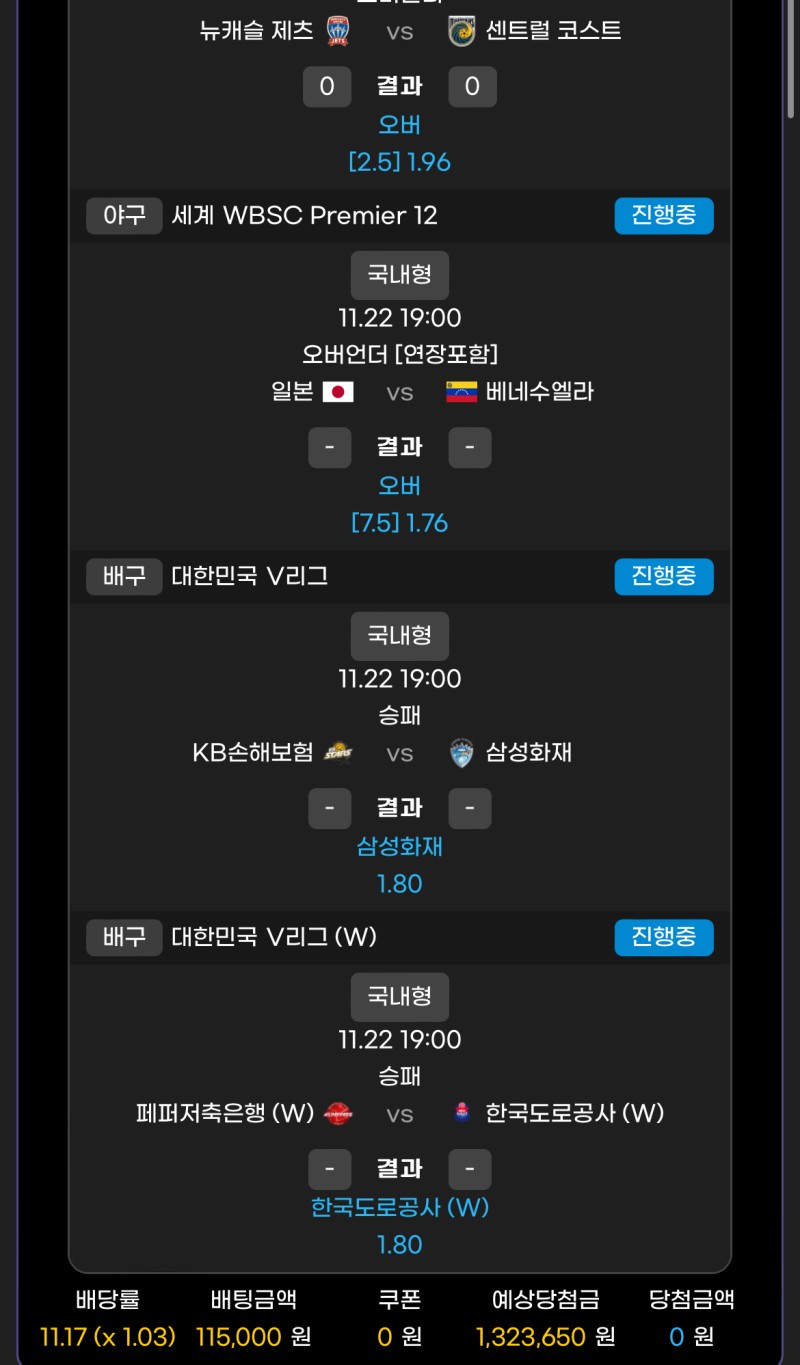Tap the 진행중 badge on 대한민국 V리그 (W)
Screen dimensions: 800x1365
pos(664,937)
